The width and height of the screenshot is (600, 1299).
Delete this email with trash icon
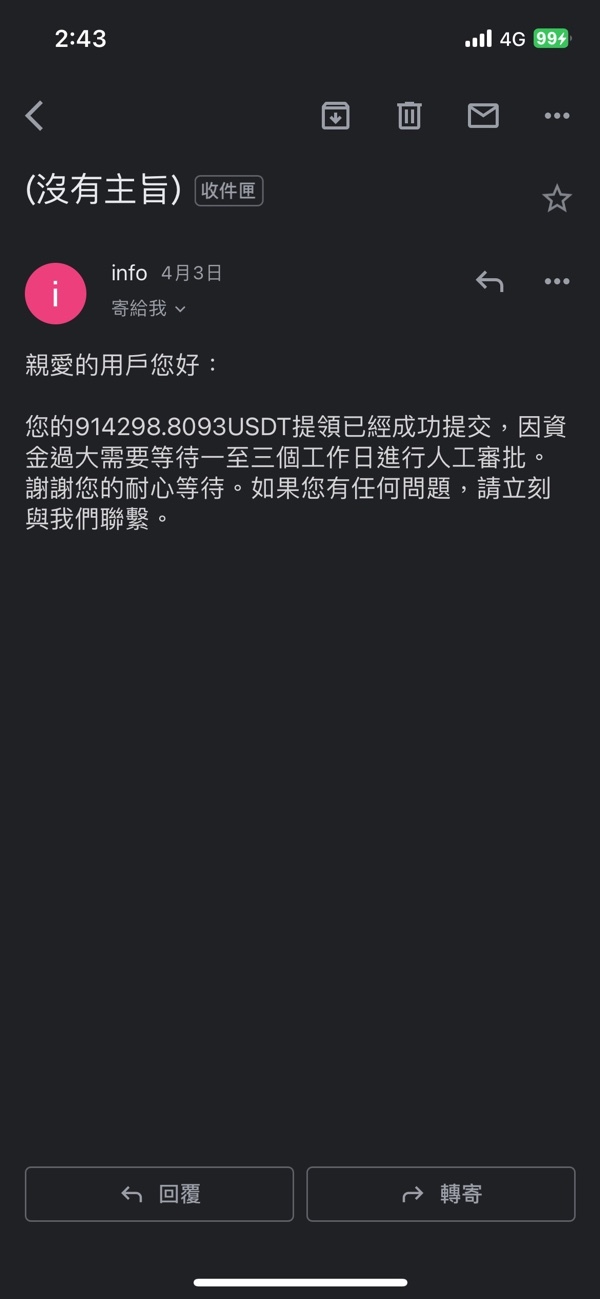coord(409,116)
